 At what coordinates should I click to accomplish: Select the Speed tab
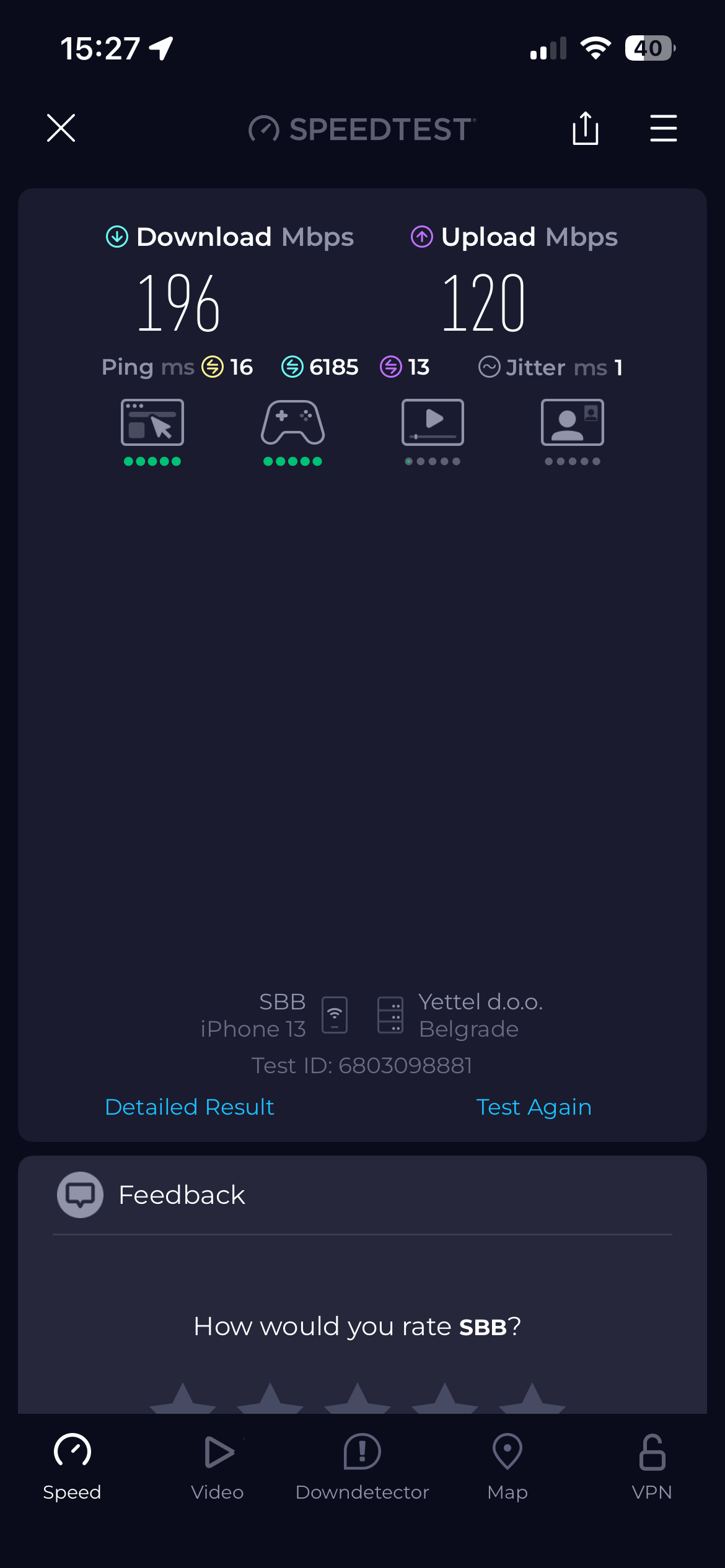click(x=72, y=1466)
